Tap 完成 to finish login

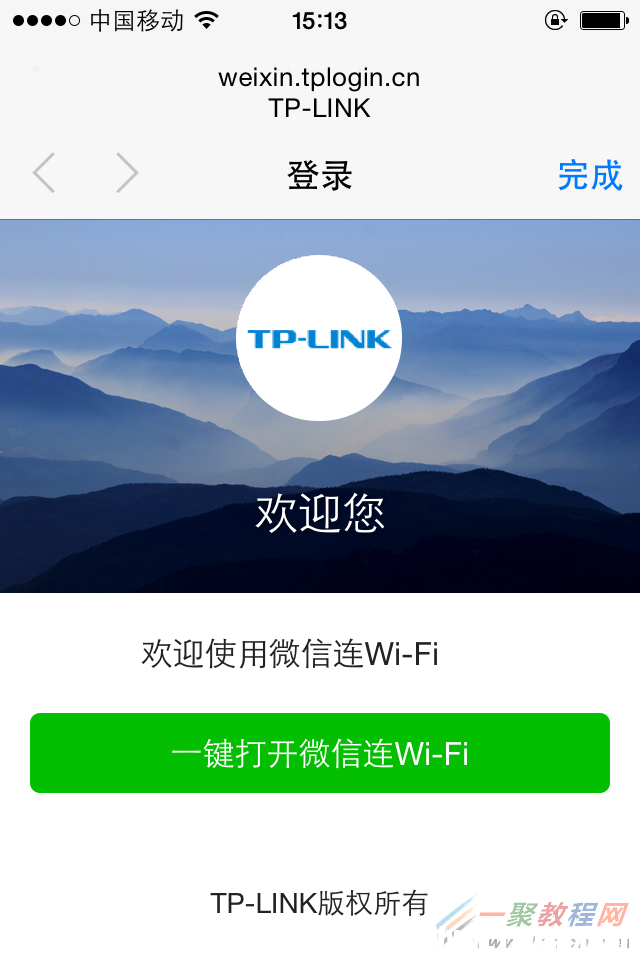click(x=590, y=175)
